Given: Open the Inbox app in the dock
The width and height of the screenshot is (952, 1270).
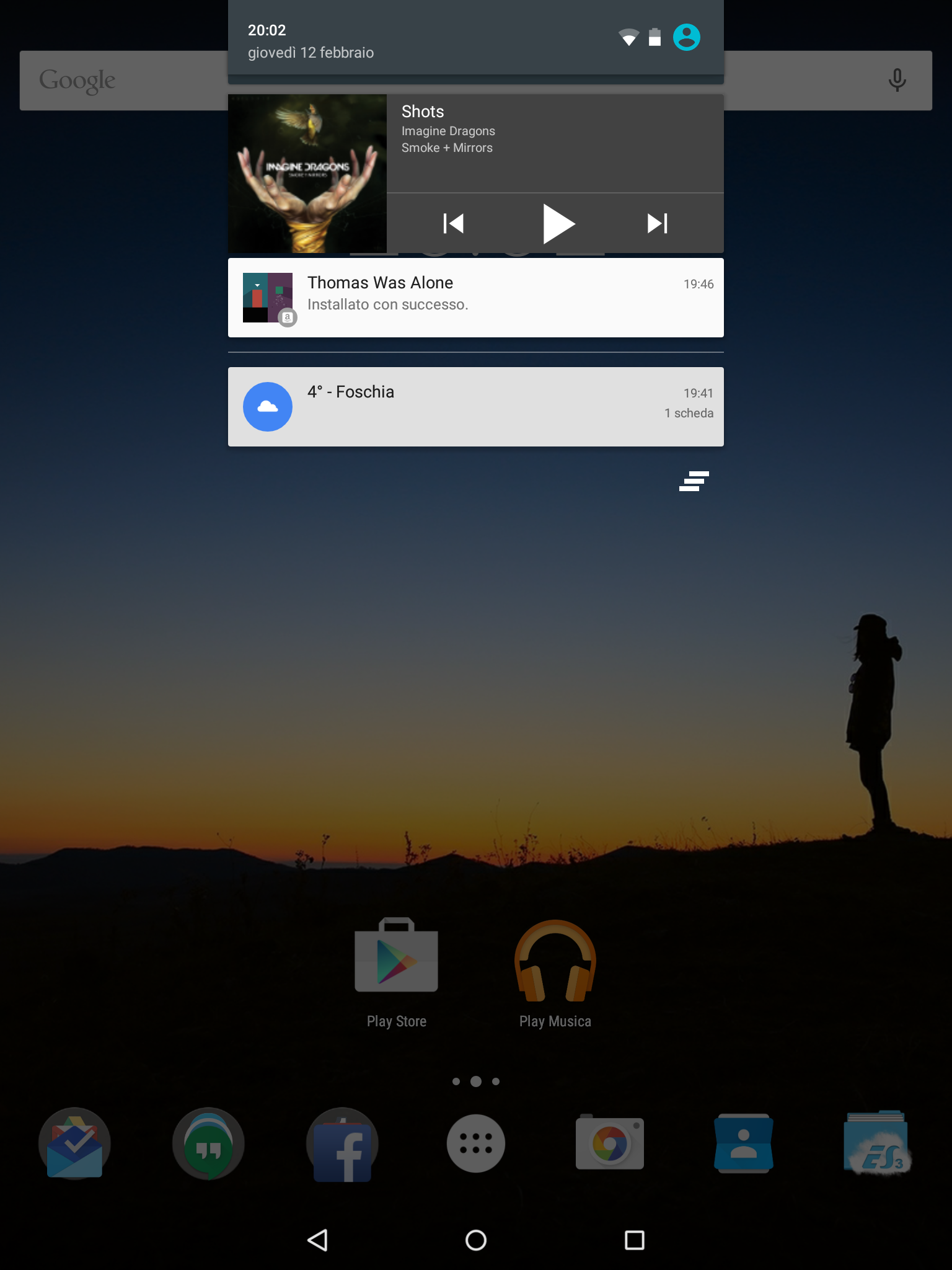Looking at the screenshot, I should click(74, 1143).
